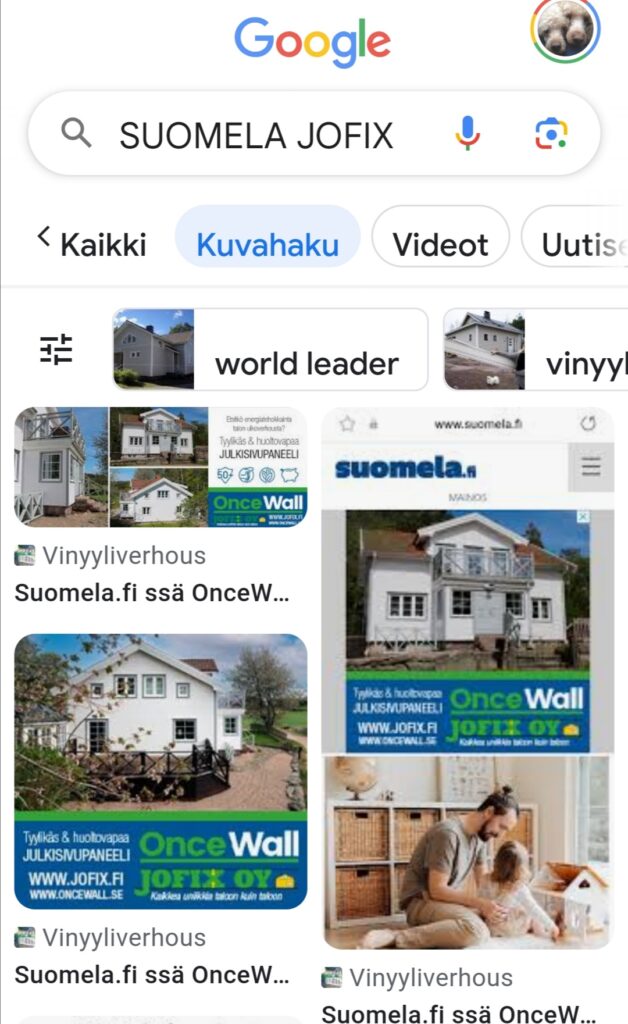628x1024 pixels.
Task: Select the Kuvahaku tab
Action: (267, 244)
